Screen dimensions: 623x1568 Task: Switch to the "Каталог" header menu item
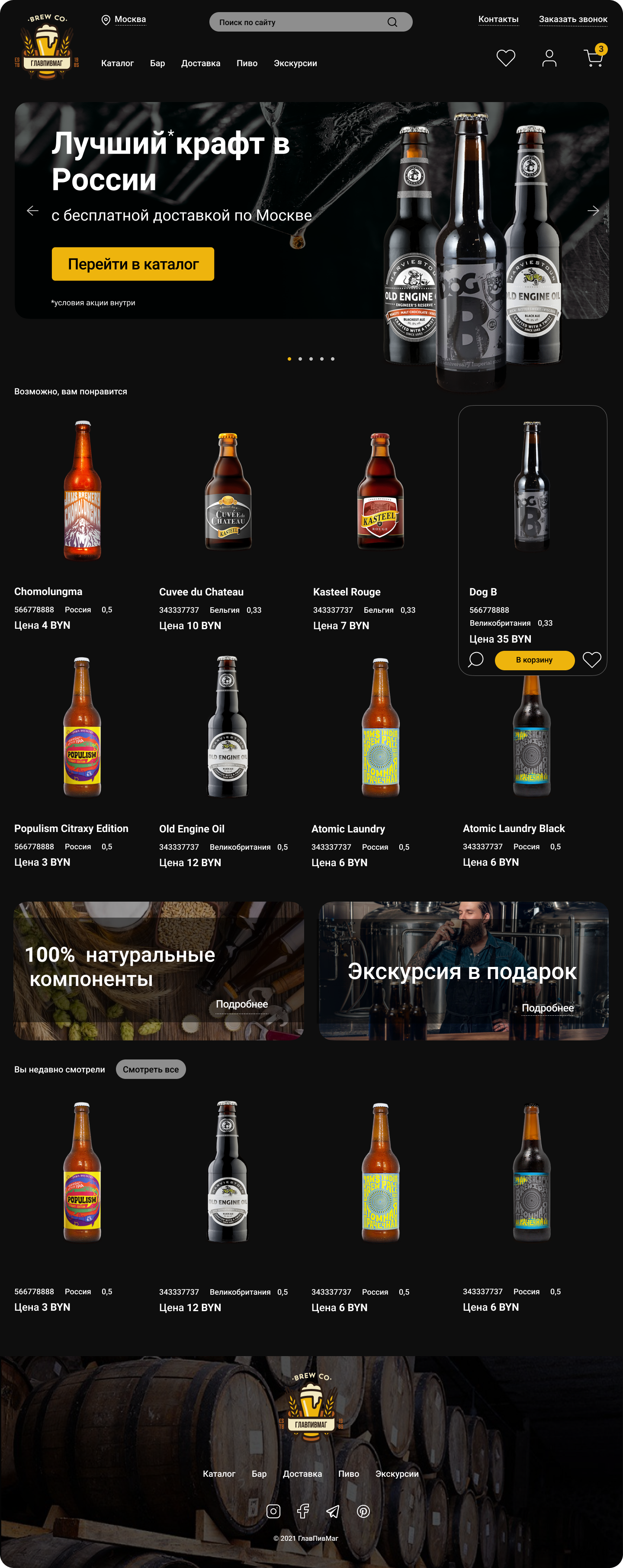click(118, 63)
